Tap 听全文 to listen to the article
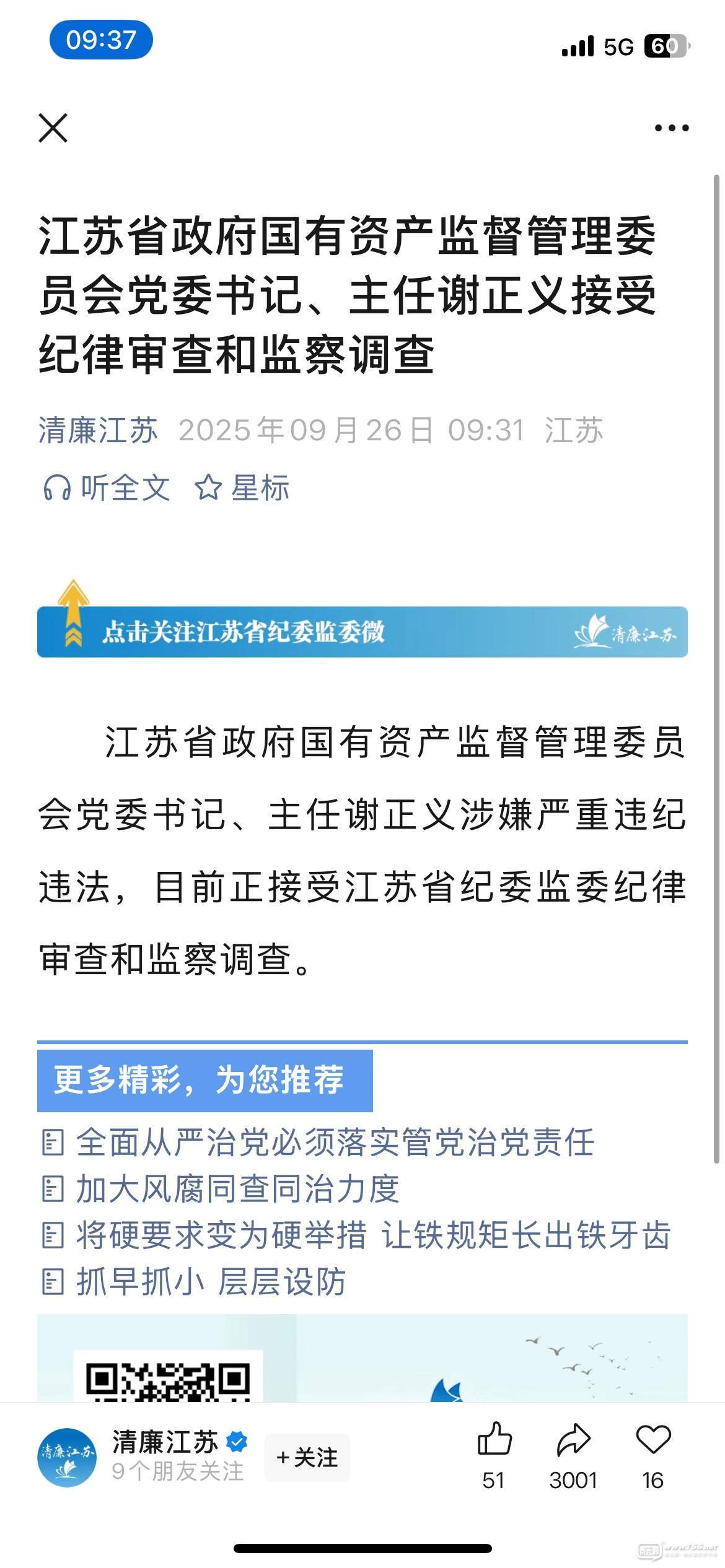 107,488
